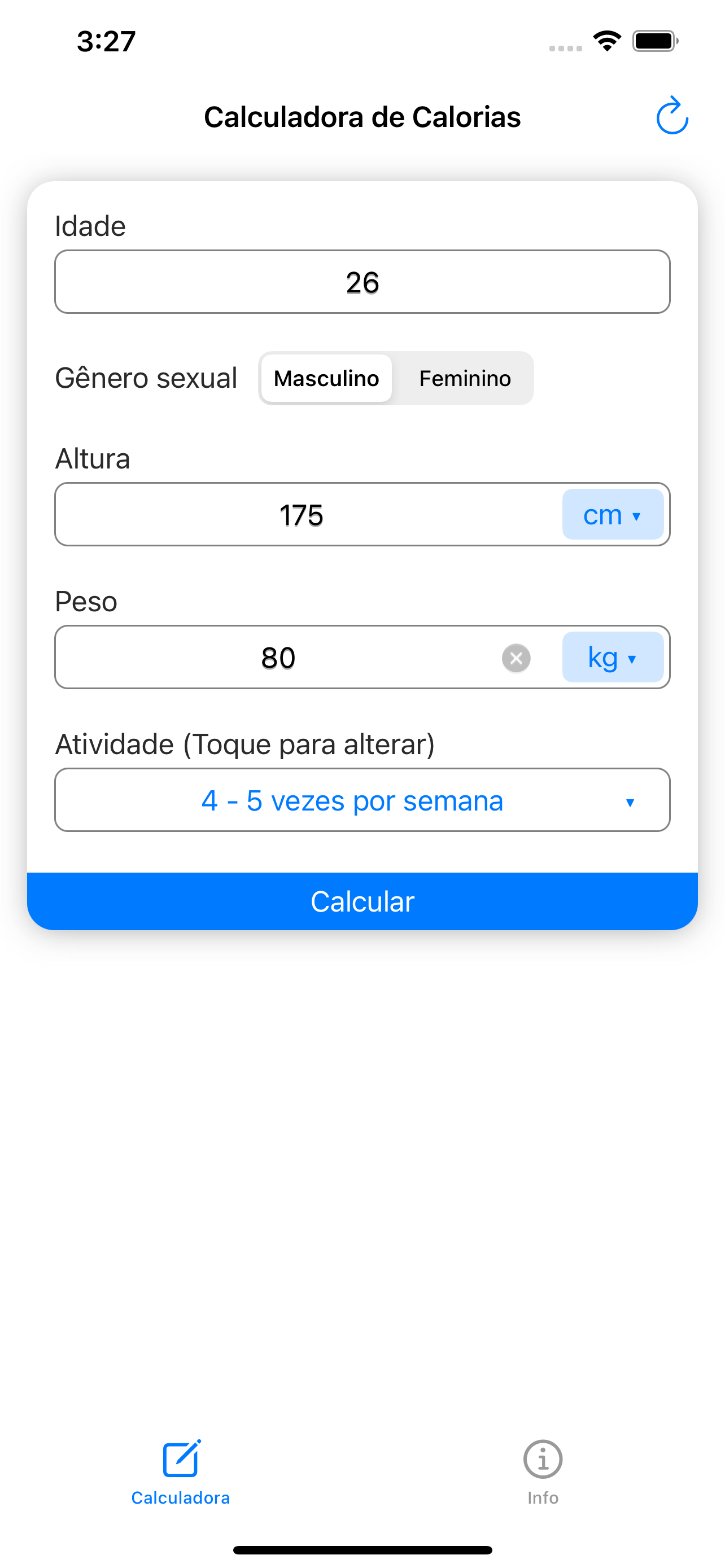The width and height of the screenshot is (725, 1568).
Task: Select Masculino as gender
Action: (x=326, y=378)
